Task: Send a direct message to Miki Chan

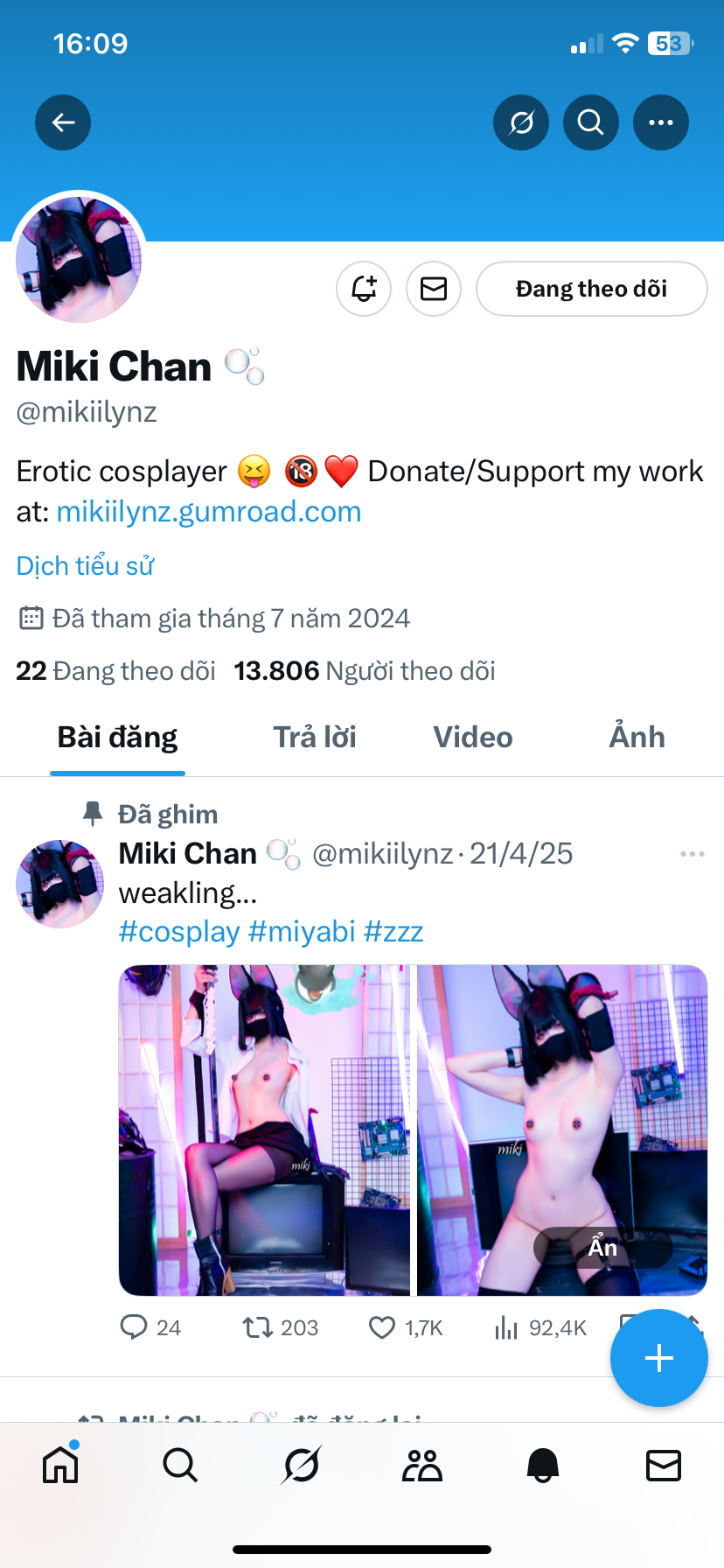Action: point(434,289)
